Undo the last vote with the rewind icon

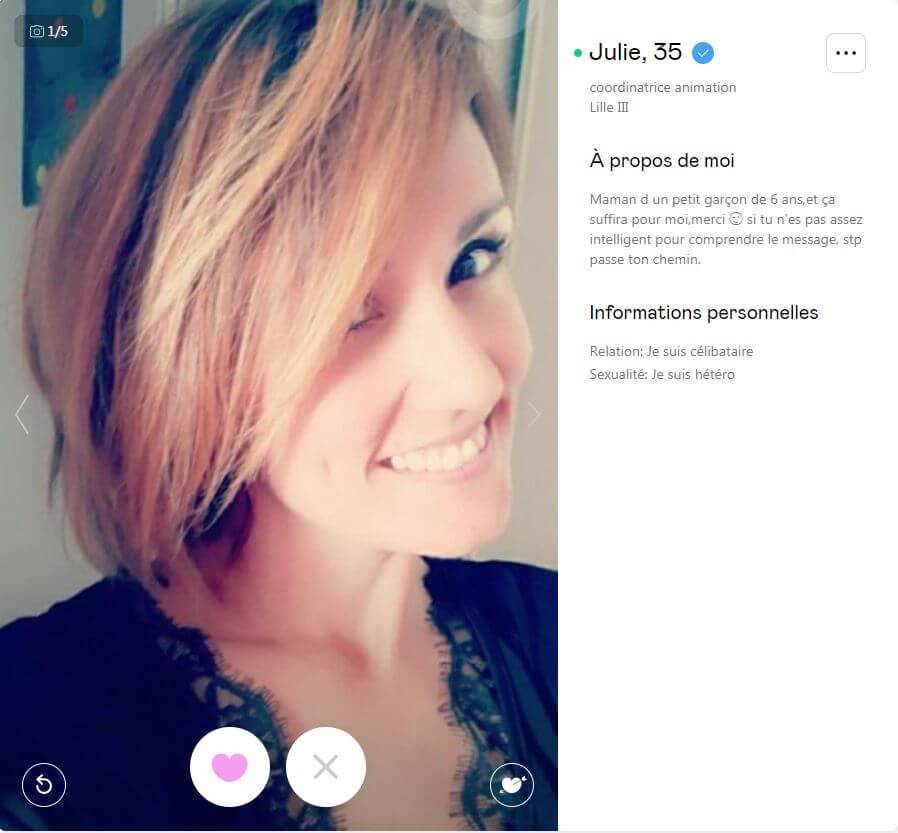tap(44, 785)
